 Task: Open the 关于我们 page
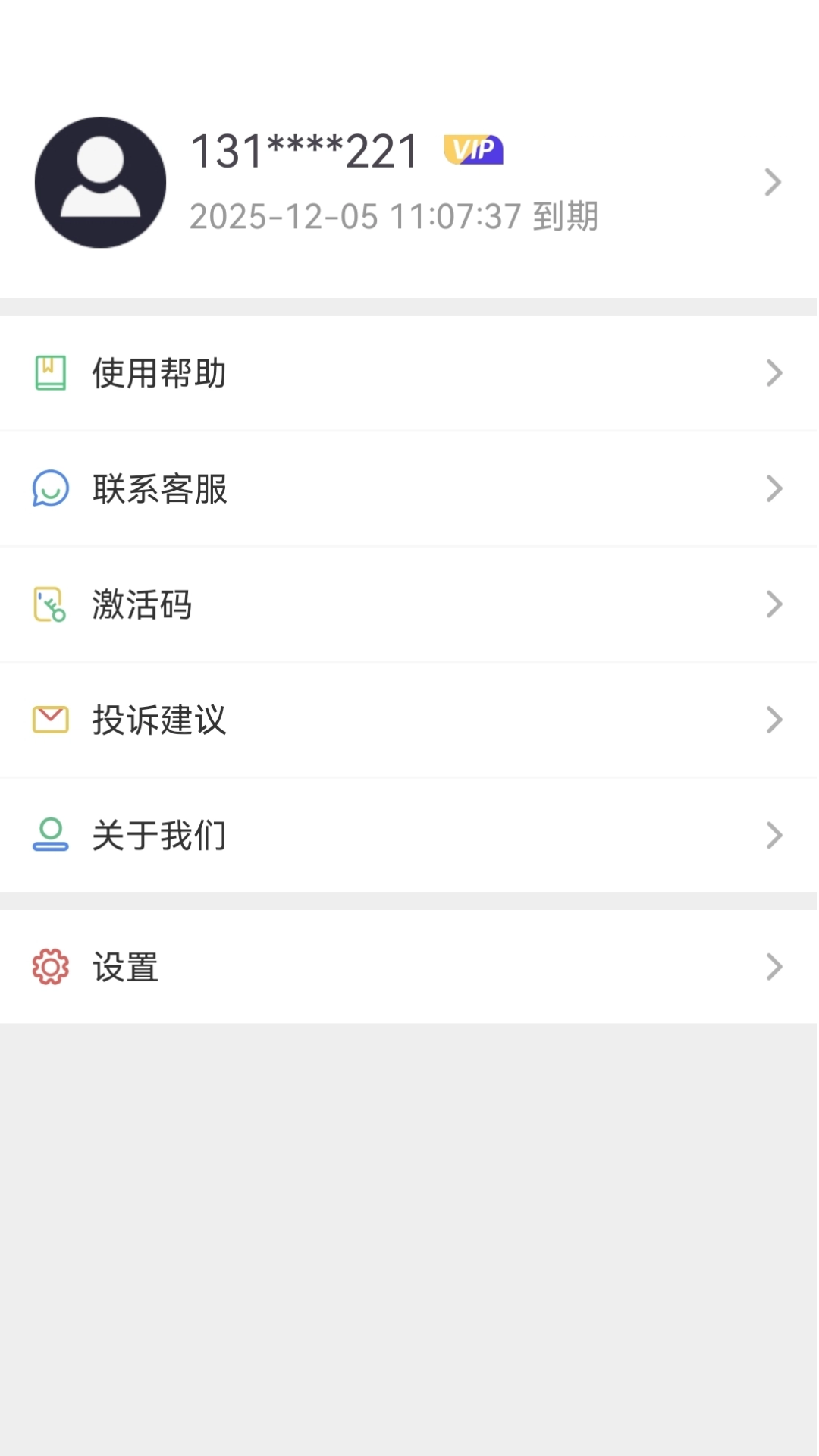[159, 835]
